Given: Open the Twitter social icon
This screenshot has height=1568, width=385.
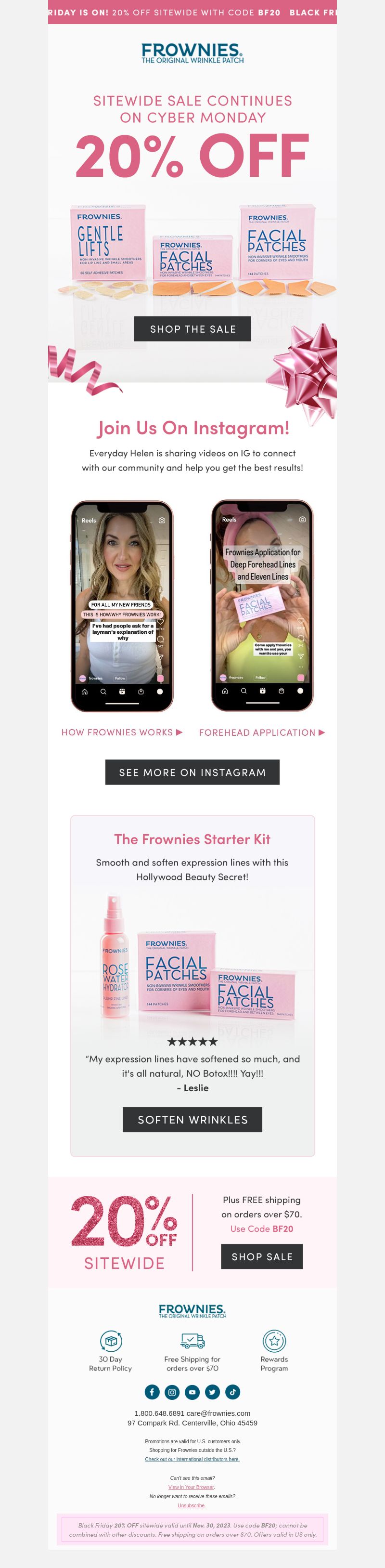Looking at the screenshot, I should pyautogui.click(x=212, y=1391).
